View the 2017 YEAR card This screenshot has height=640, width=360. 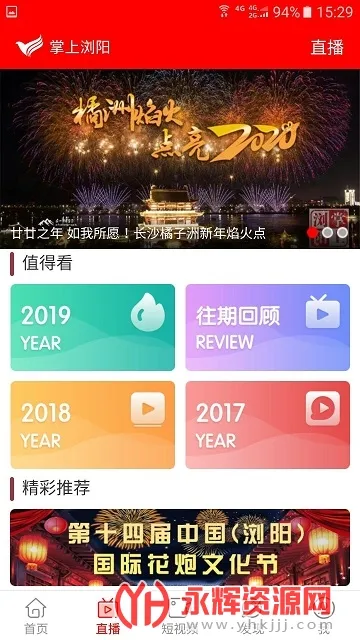pyautogui.click(x=268, y=425)
